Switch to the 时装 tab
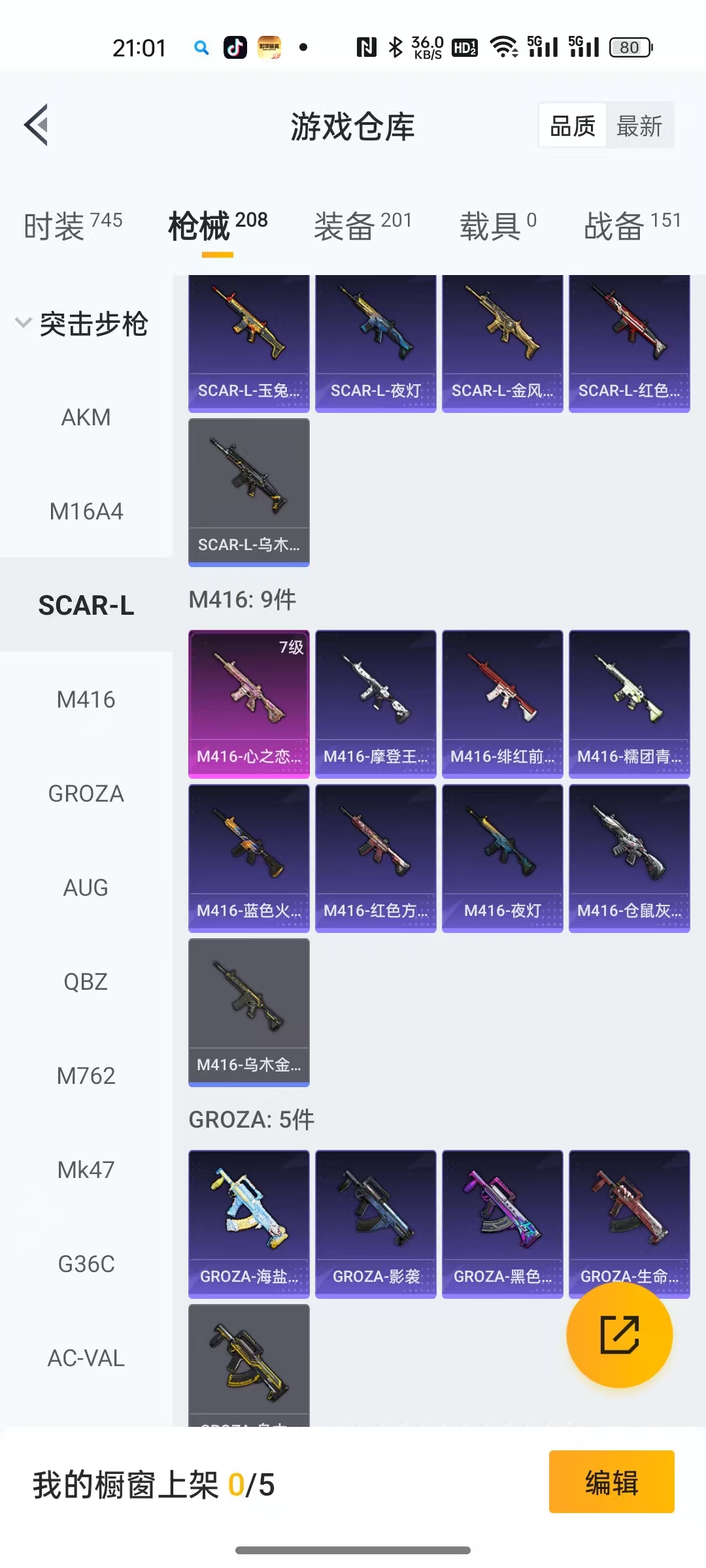Image resolution: width=706 pixels, height=1568 pixels. click(x=73, y=226)
